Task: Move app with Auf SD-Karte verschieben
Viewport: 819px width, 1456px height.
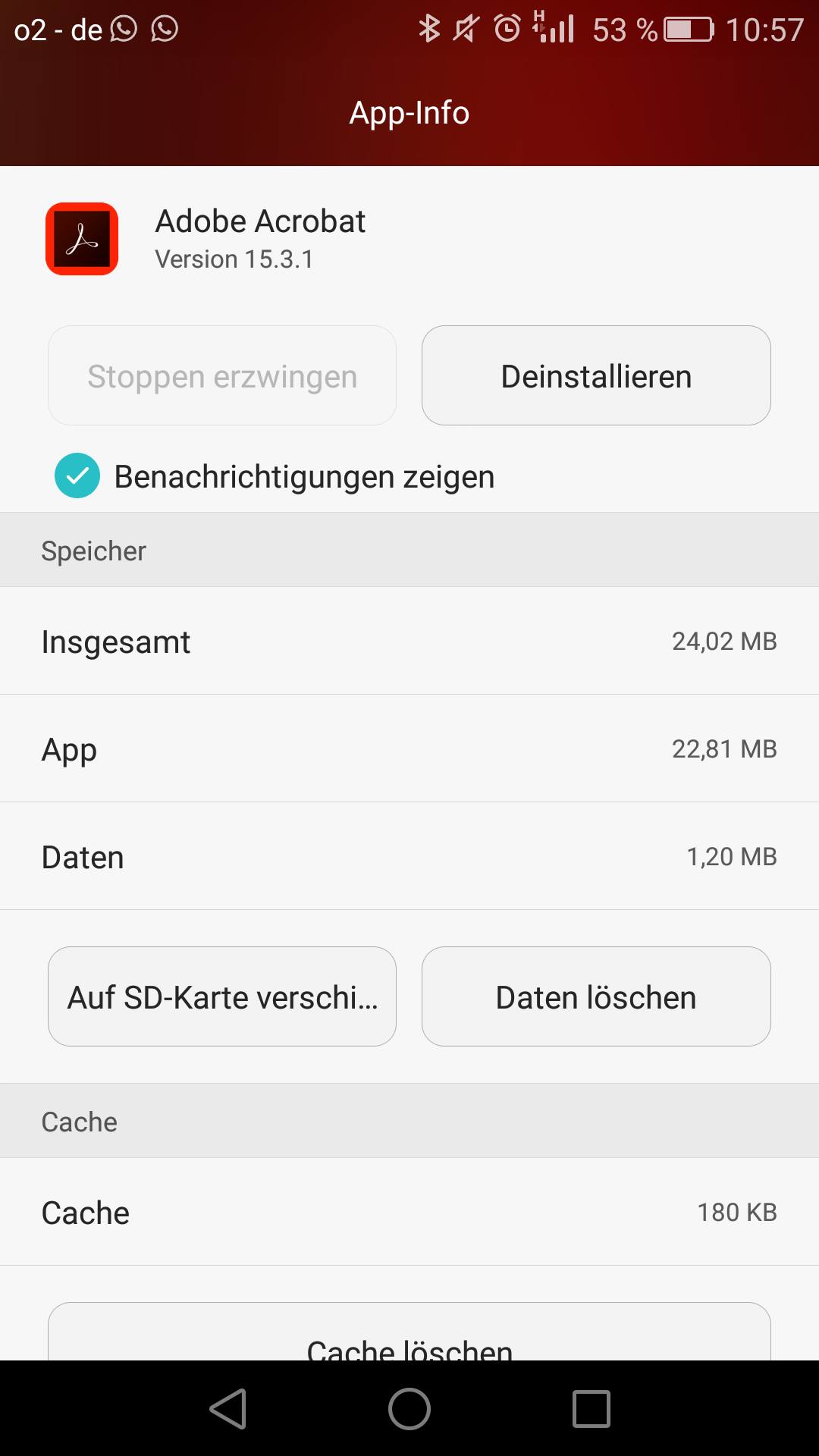Action: (x=222, y=997)
